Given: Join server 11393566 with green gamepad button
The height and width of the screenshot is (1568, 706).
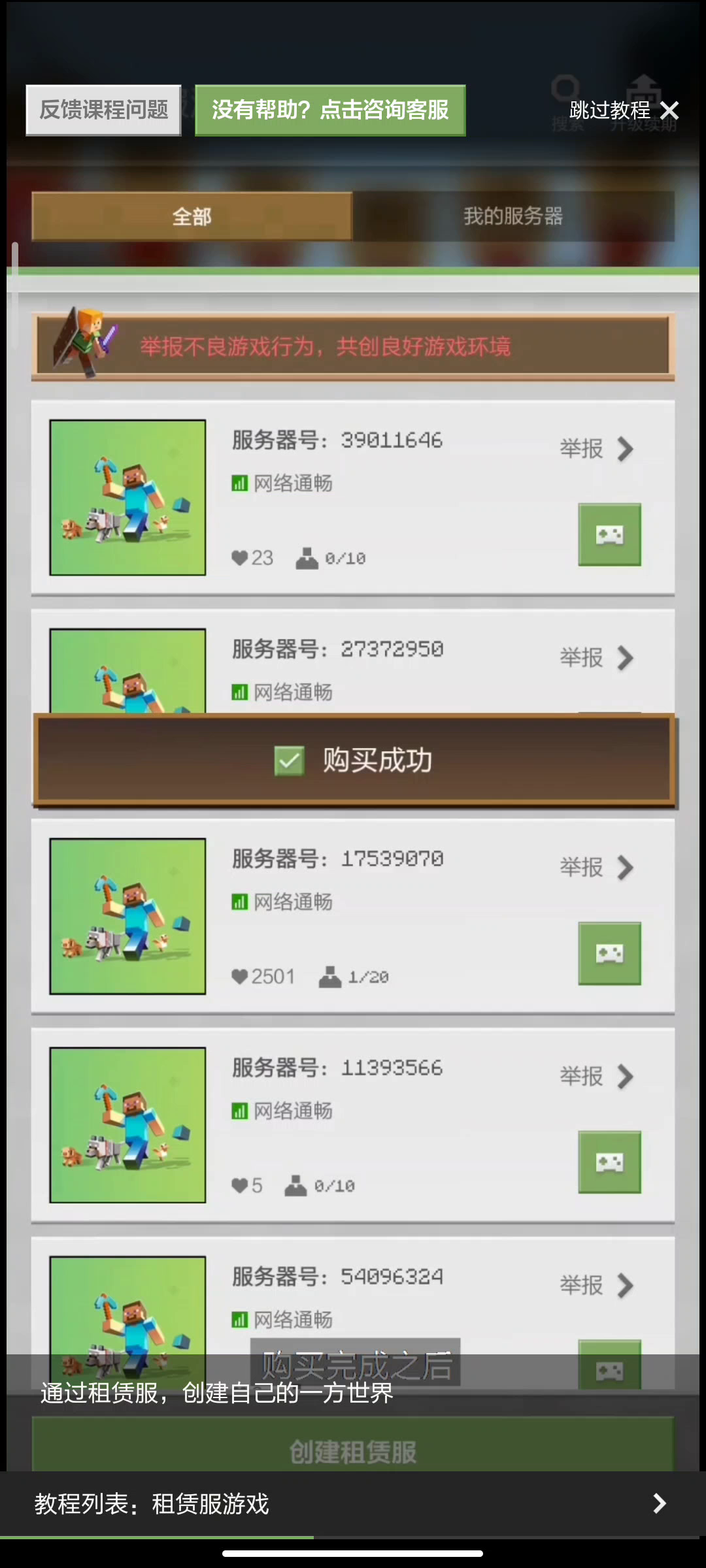Looking at the screenshot, I should tap(609, 1162).
